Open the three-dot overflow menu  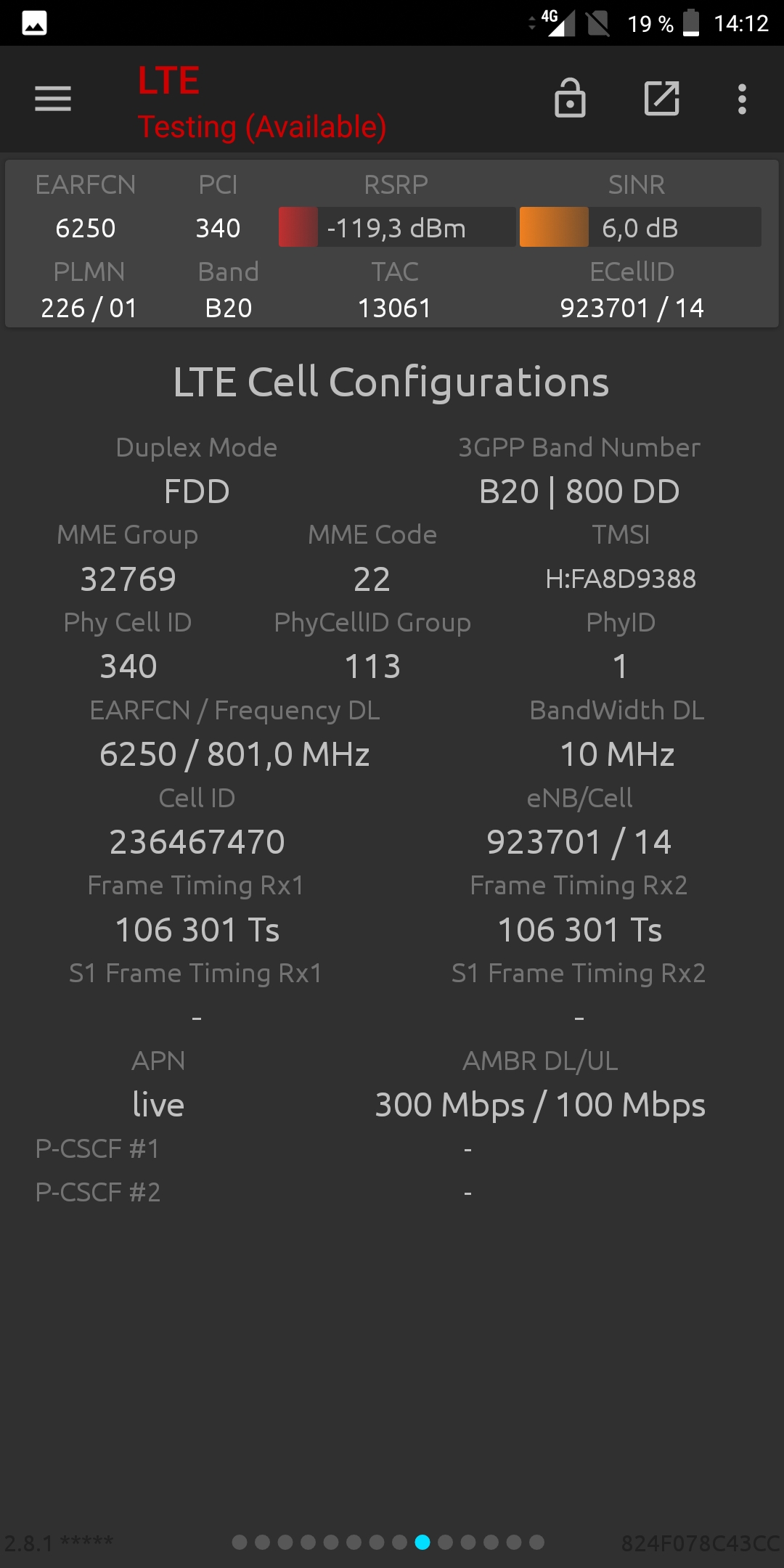click(x=742, y=99)
